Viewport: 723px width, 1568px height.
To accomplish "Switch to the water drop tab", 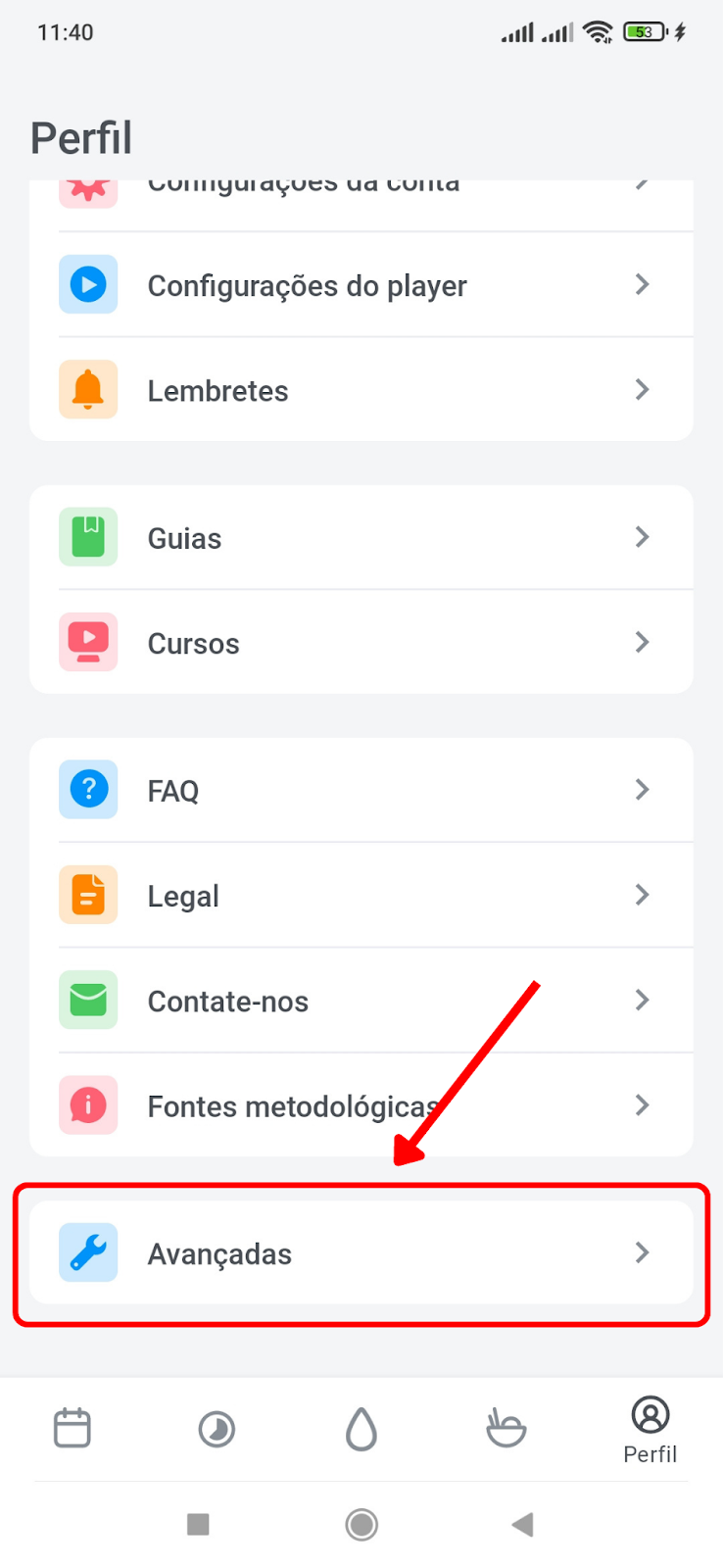I will (361, 1429).
